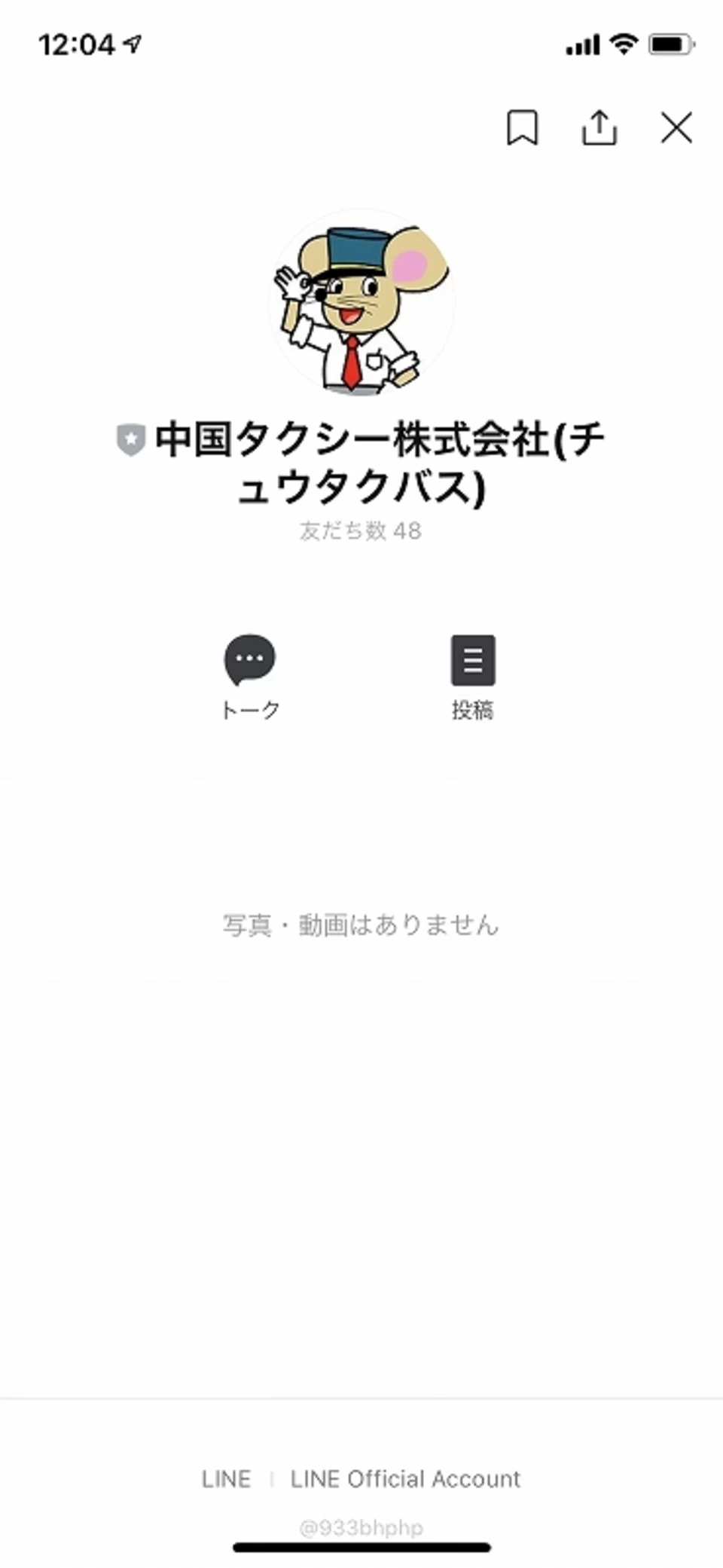Open talk with 中国タクシー株式会社
723x1568 pixels.
pos(250,676)
